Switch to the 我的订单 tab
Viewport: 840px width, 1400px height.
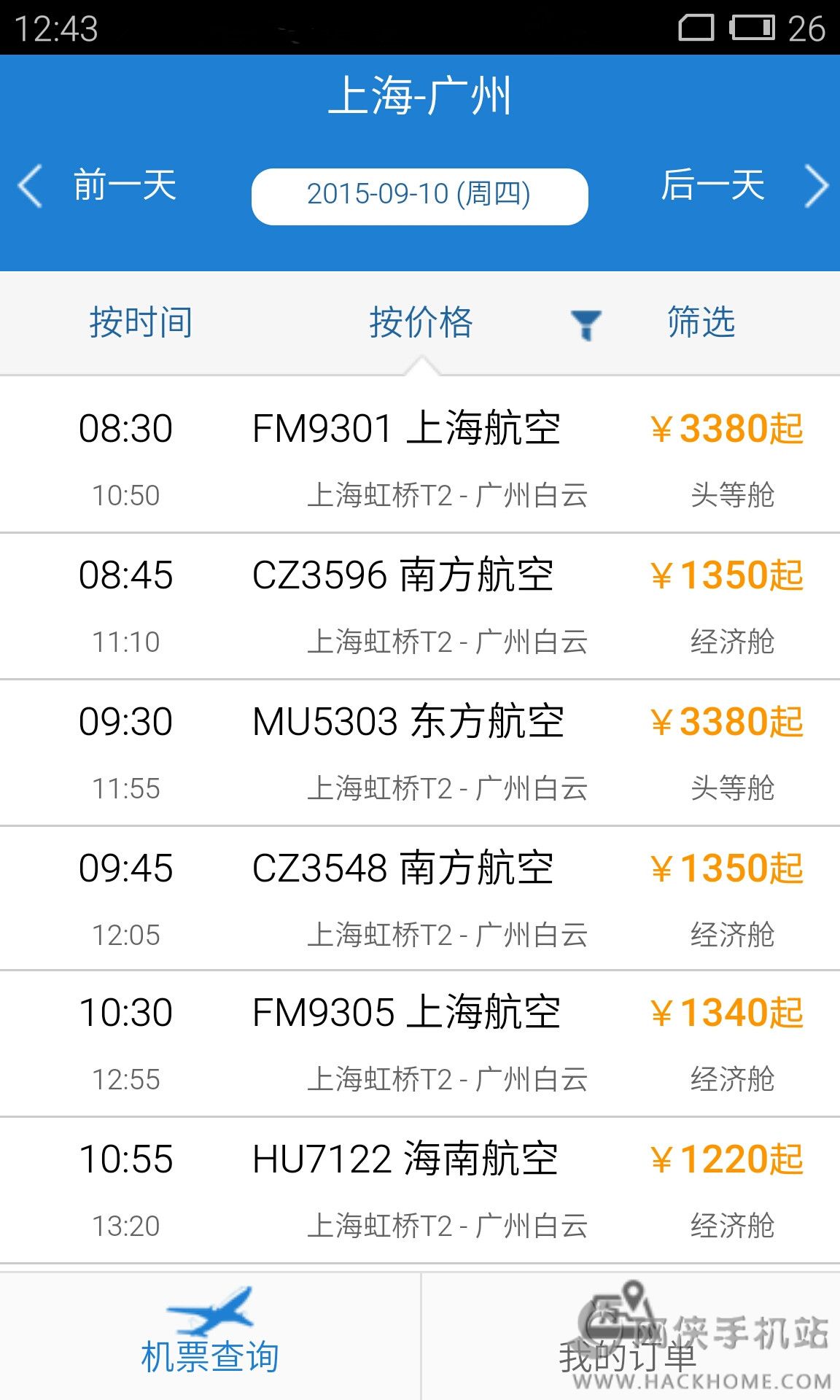(630, 1334)
